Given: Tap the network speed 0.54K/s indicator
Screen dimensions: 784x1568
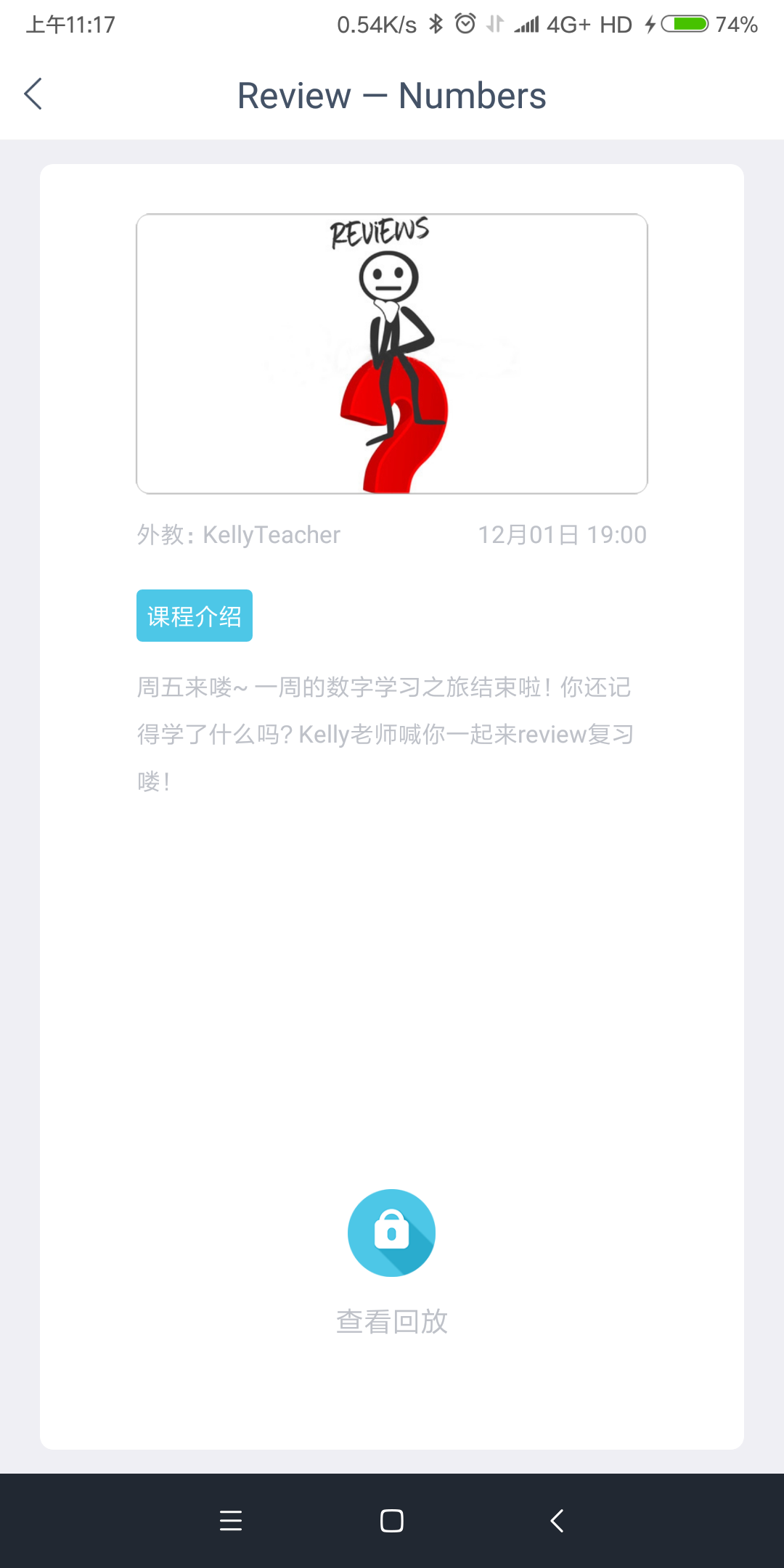Looking at the screenshot, I should click(x=374, y=24).
